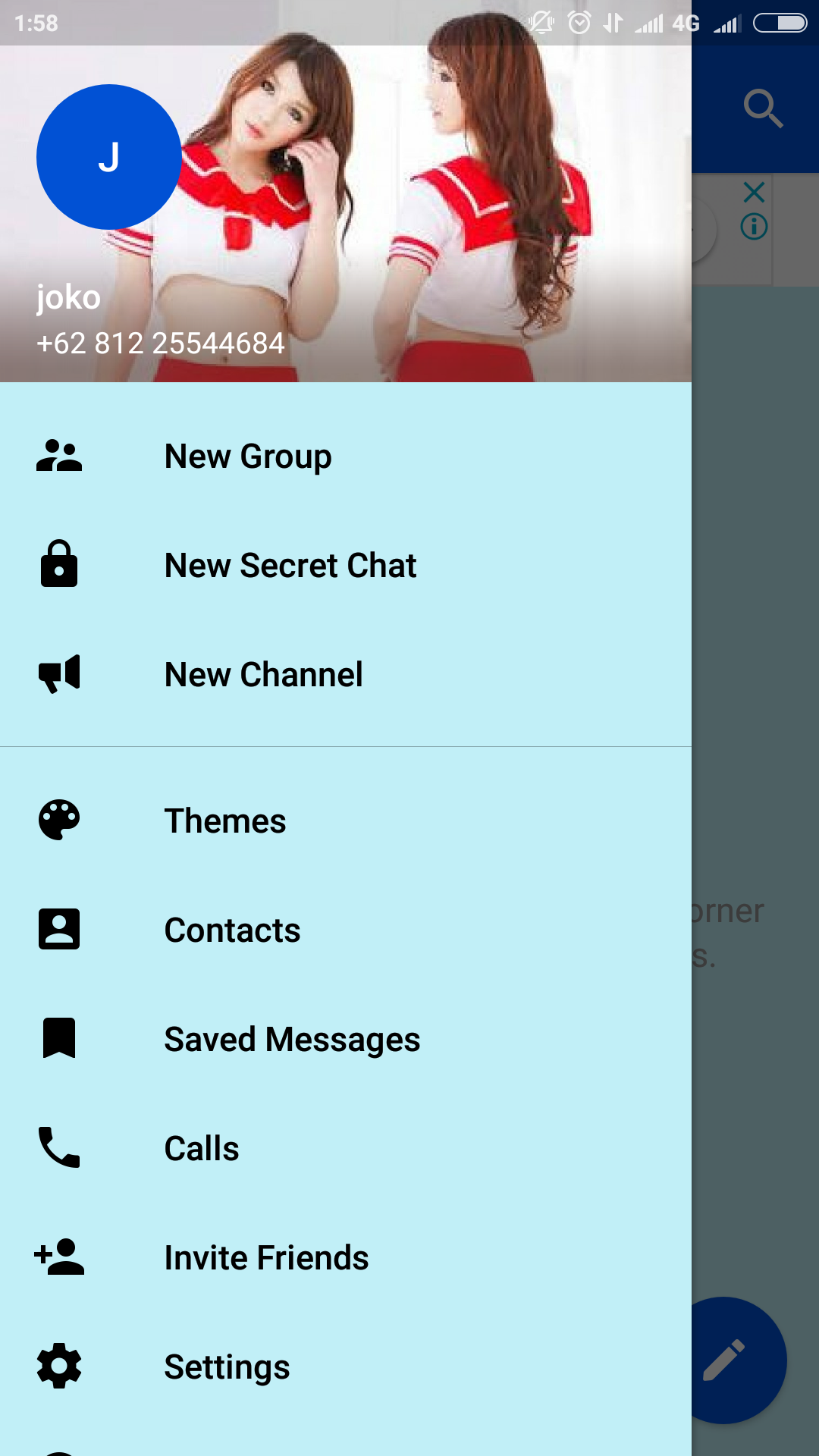
Task: Start a New Secret Chat
Action: (x=290, y=566)
